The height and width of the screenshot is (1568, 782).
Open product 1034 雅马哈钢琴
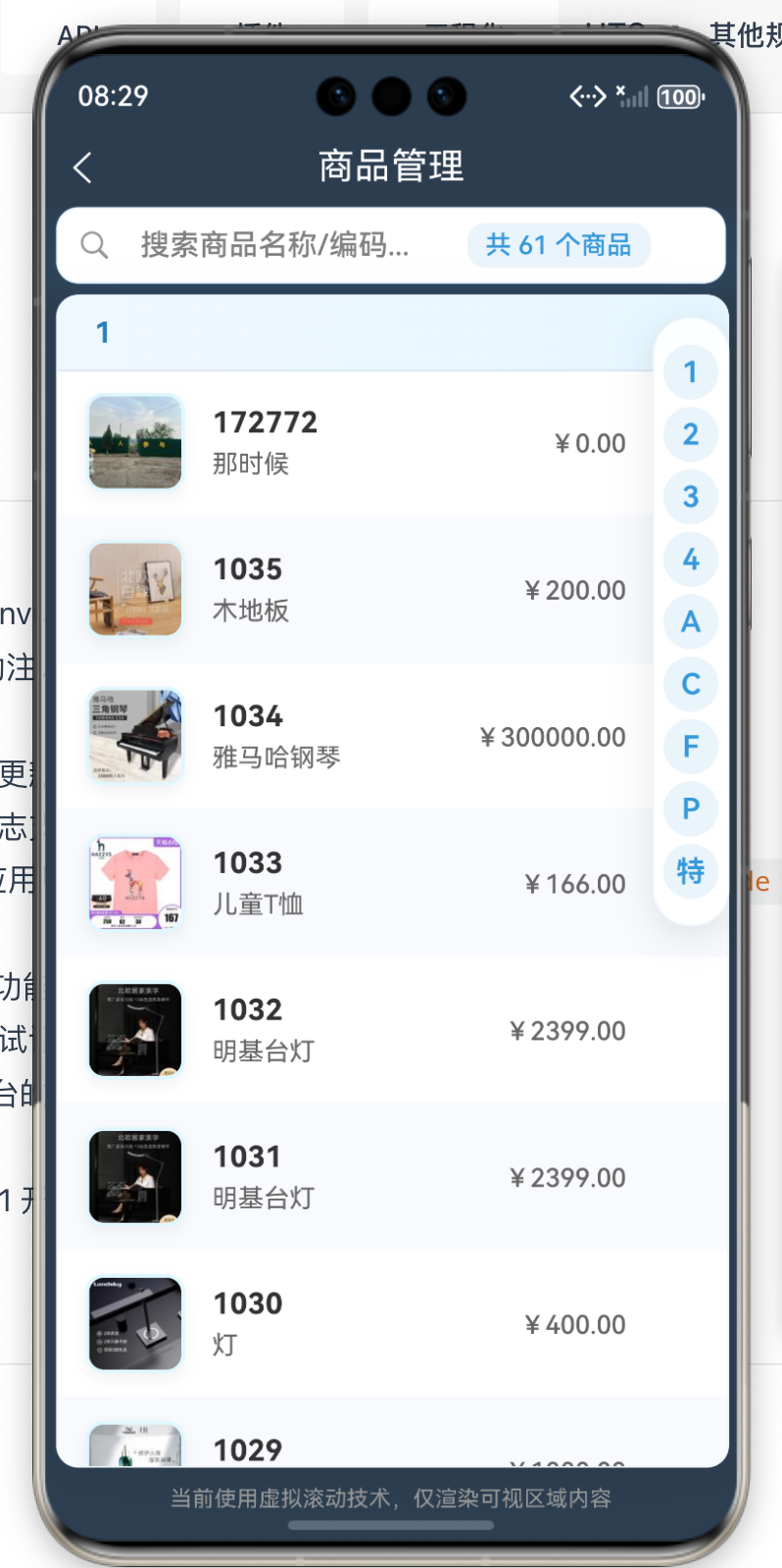353,737
